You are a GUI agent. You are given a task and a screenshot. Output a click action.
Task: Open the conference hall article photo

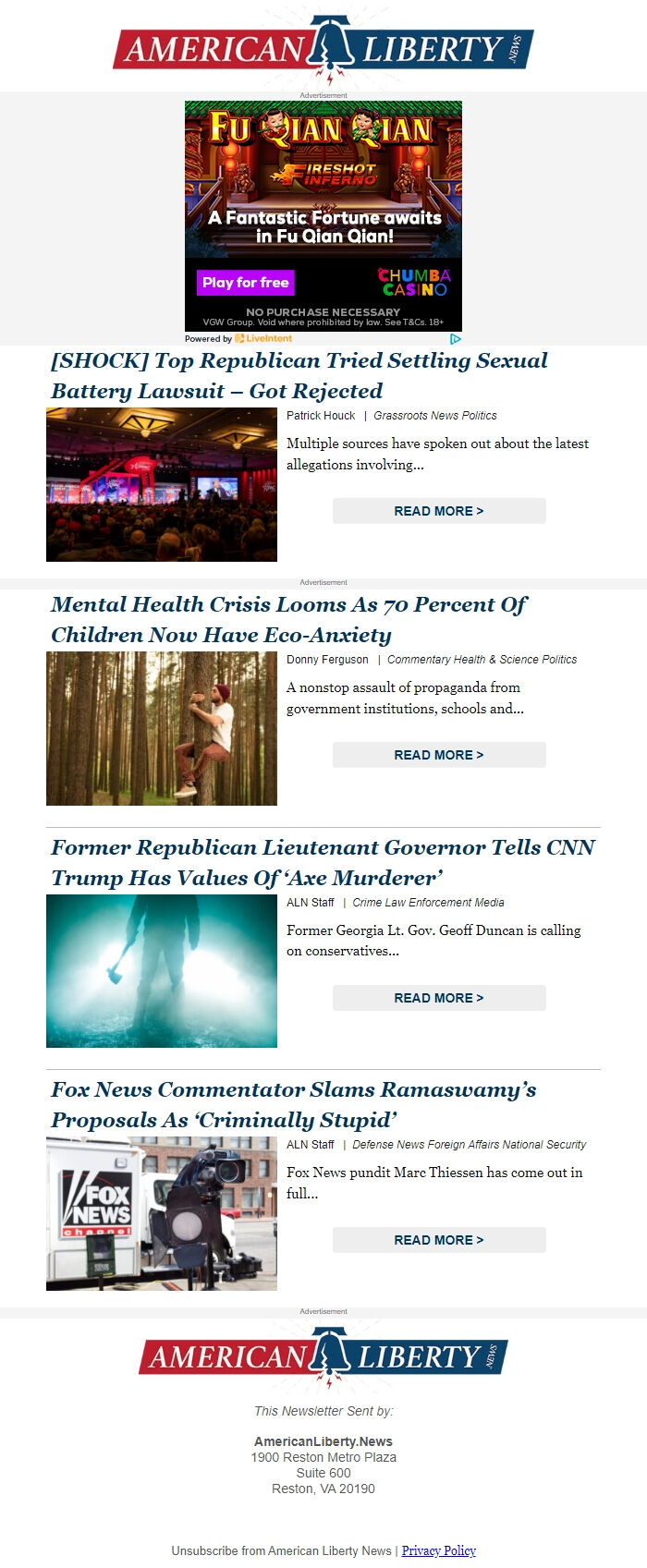(x=162, y=484)
